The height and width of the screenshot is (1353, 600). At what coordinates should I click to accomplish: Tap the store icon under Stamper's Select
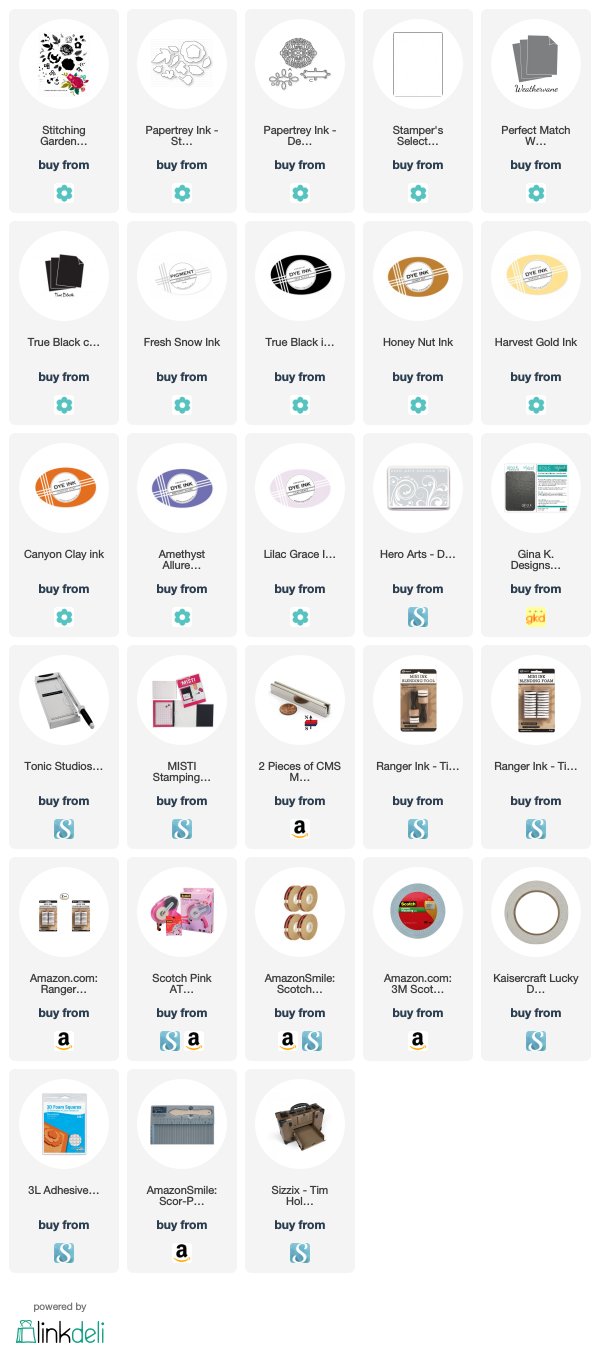point(418,192)
